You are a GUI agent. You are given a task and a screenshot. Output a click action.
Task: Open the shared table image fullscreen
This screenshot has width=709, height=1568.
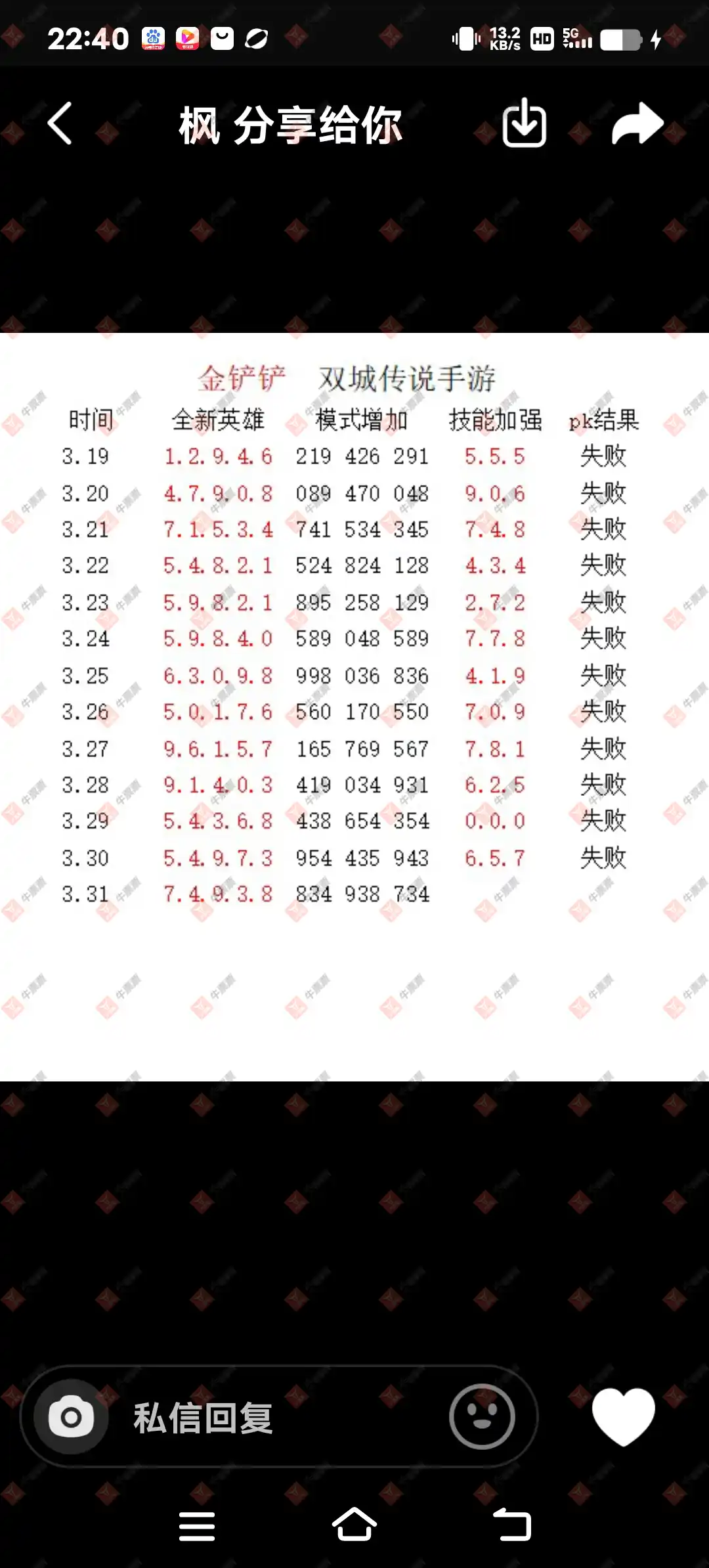(x=354, y=706)
